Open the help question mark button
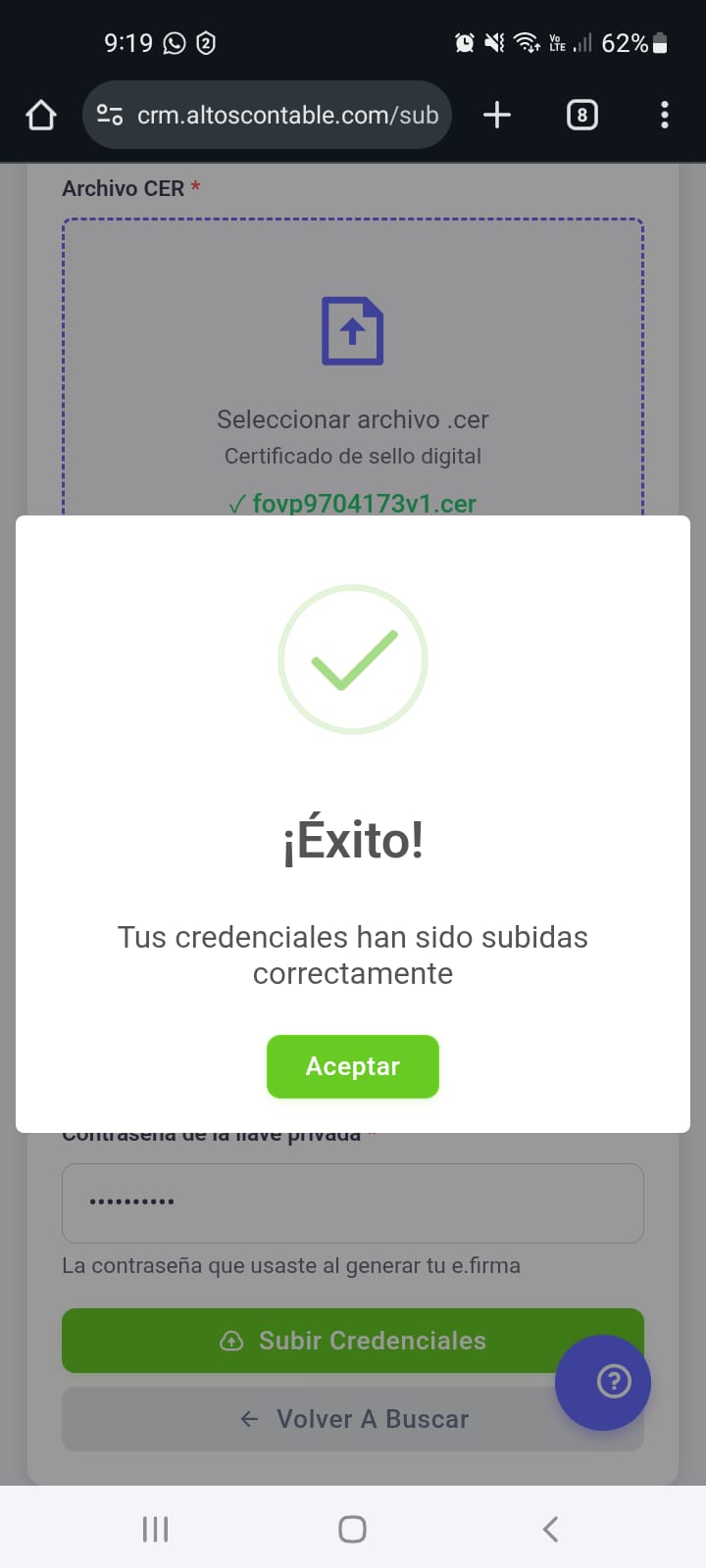Screen dimensions: 706x1568 (614, 1382)
